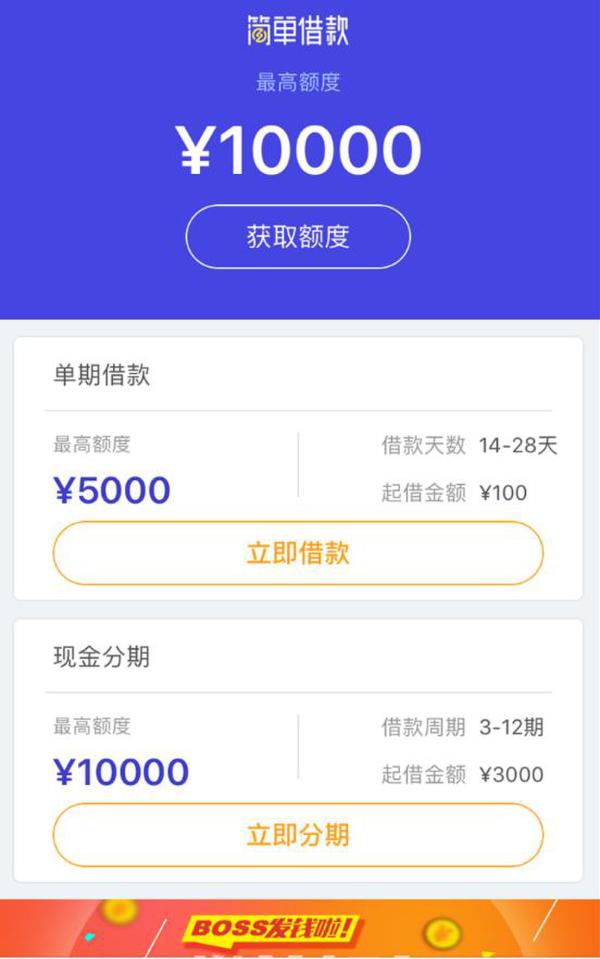Open the BOSS发钱啦 promotional banner
600x959 pixels.
[x=299, y=930]
